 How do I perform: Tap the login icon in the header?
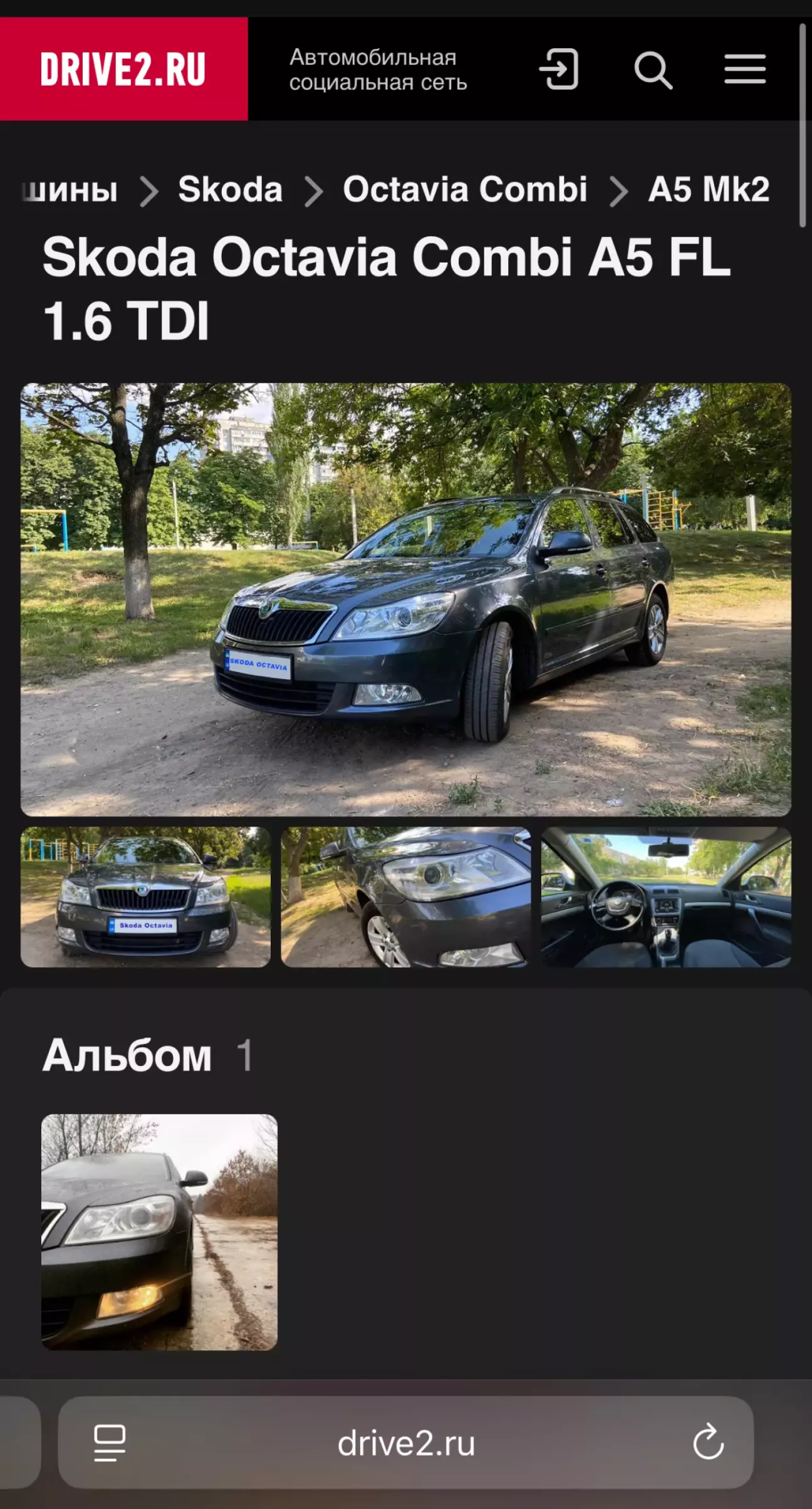(x=559, y=69)
